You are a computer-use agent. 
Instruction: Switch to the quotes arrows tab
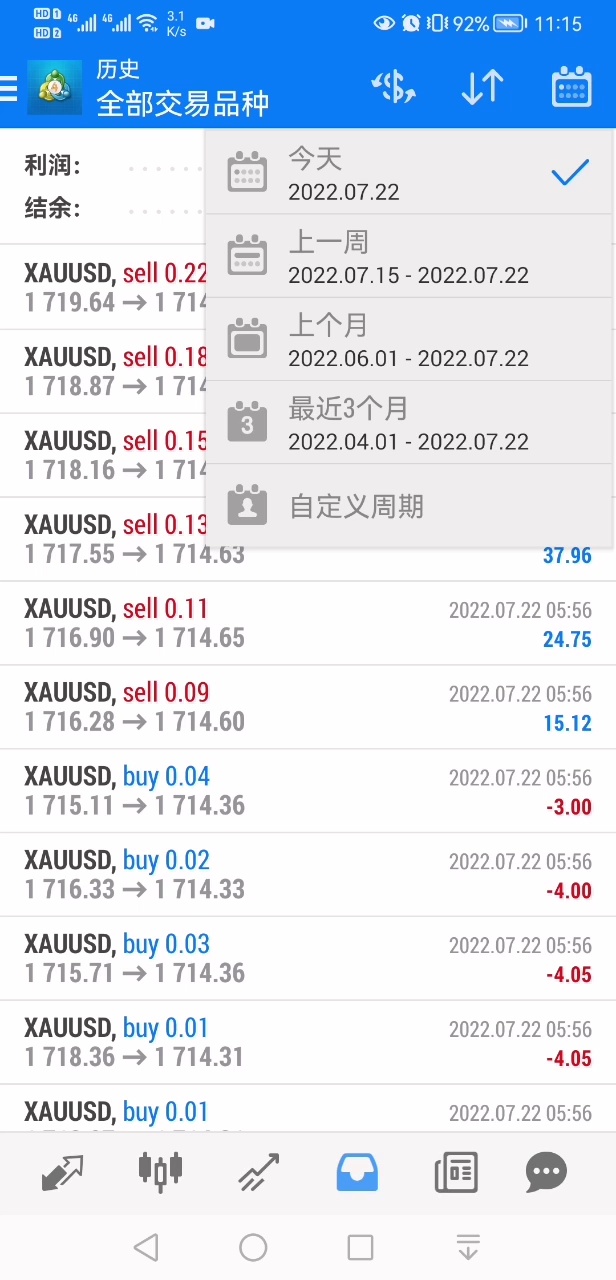point(62,1172)
